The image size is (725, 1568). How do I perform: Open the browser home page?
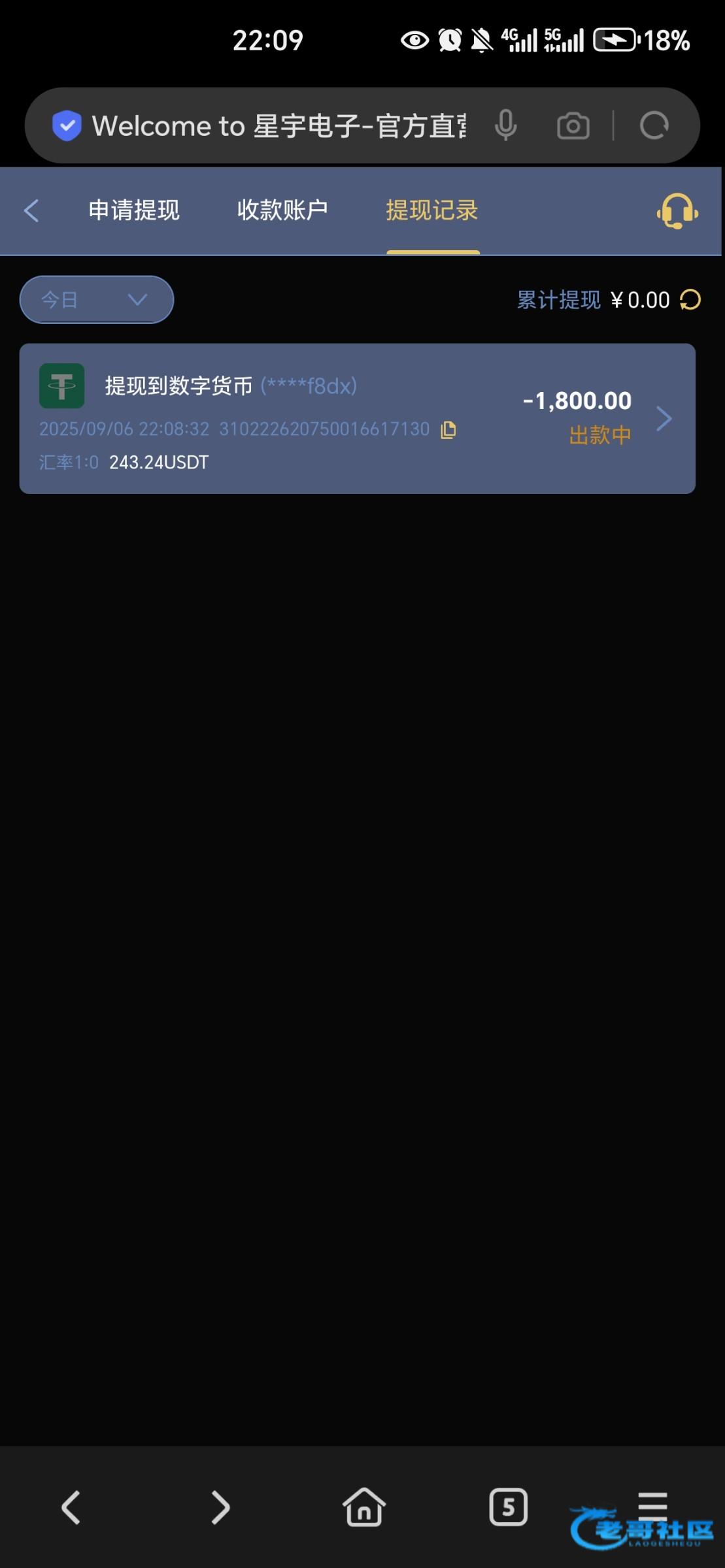(x=364, y=1507)
